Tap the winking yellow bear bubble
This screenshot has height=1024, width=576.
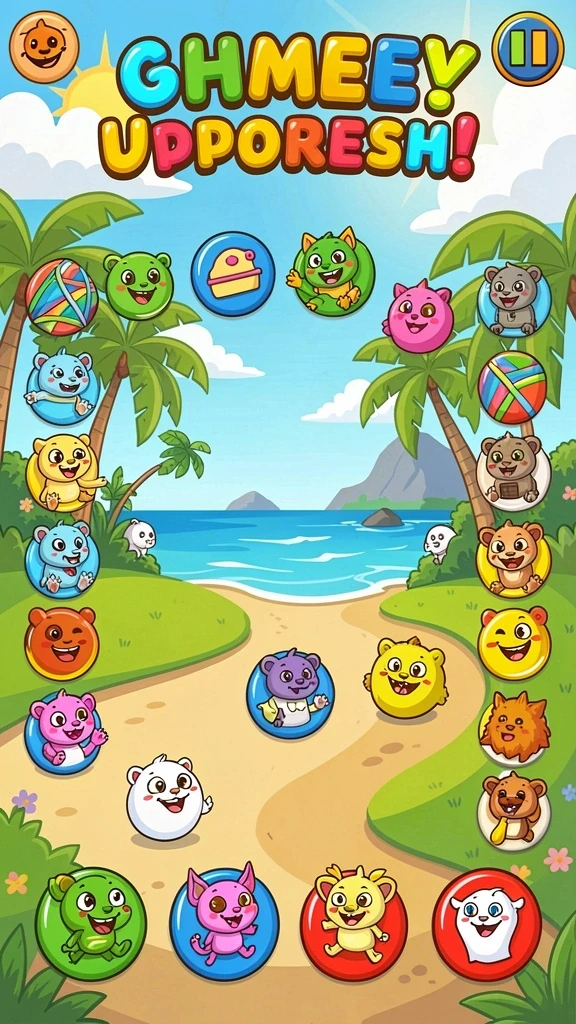point(514,643)
